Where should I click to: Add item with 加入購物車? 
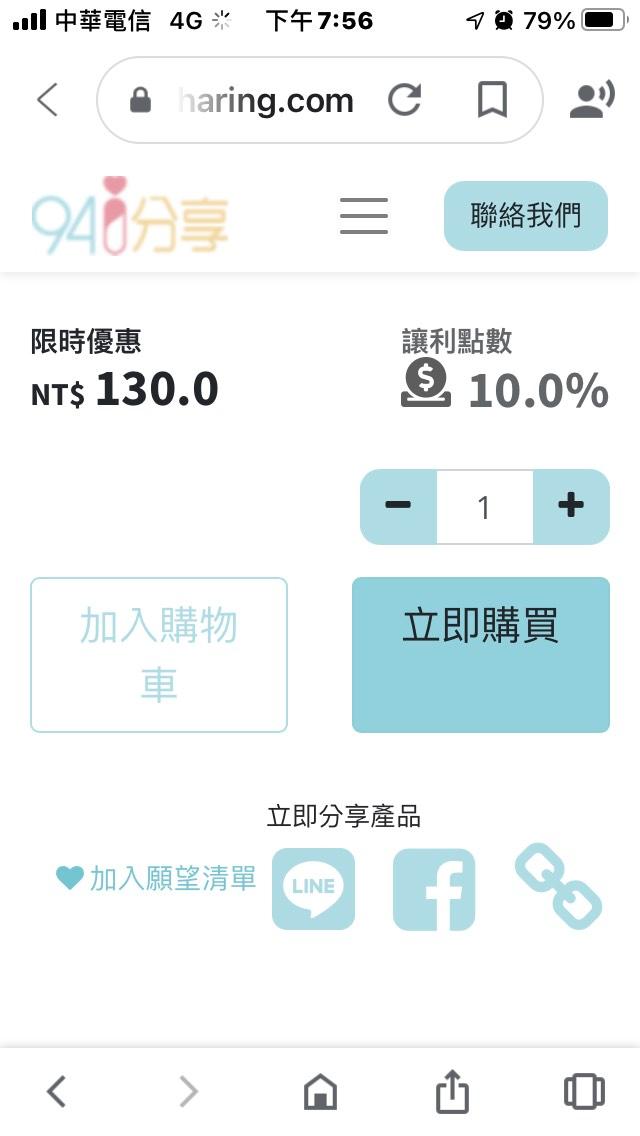pos(159,655)
